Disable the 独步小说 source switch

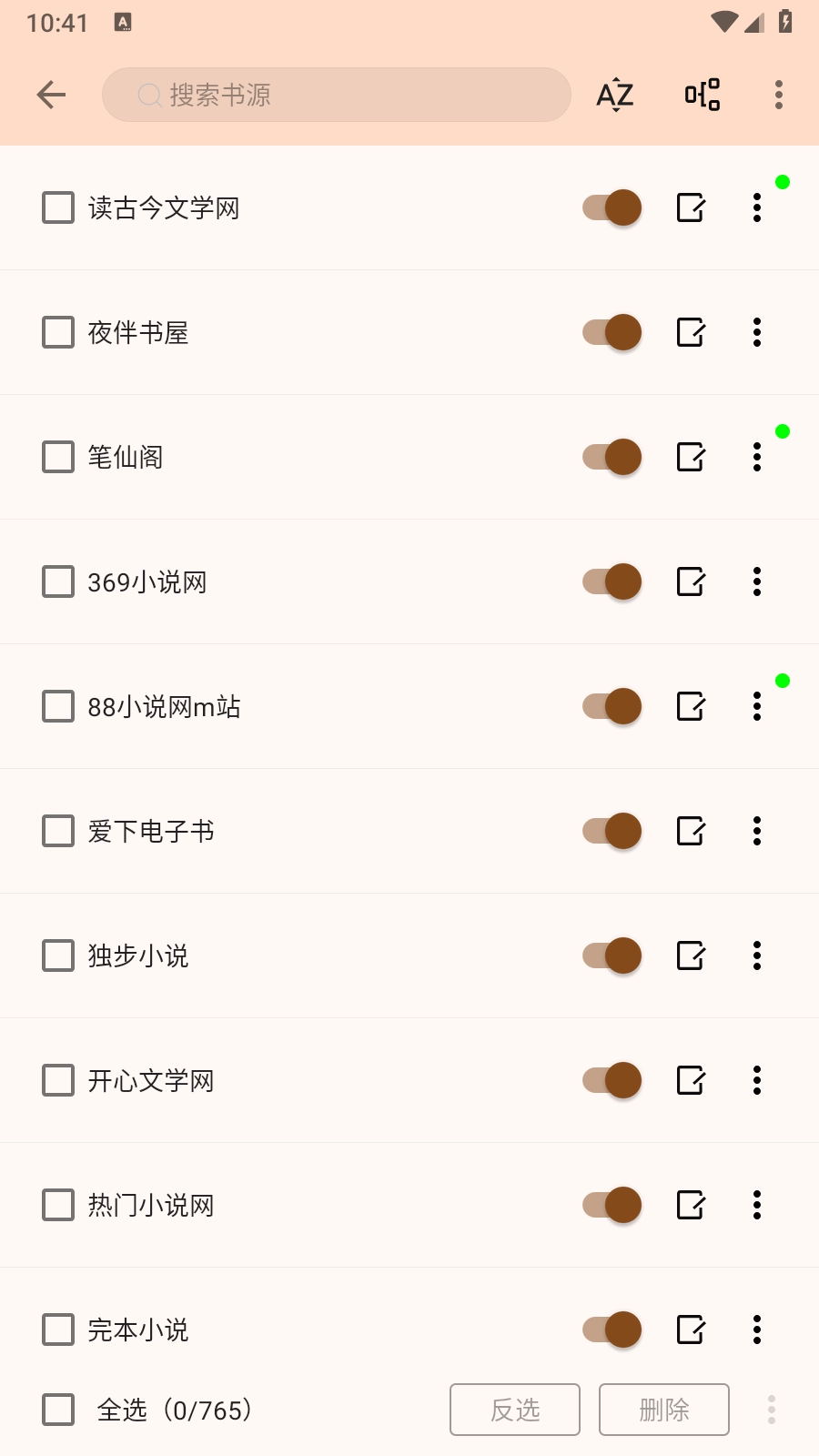click(610, 955)
